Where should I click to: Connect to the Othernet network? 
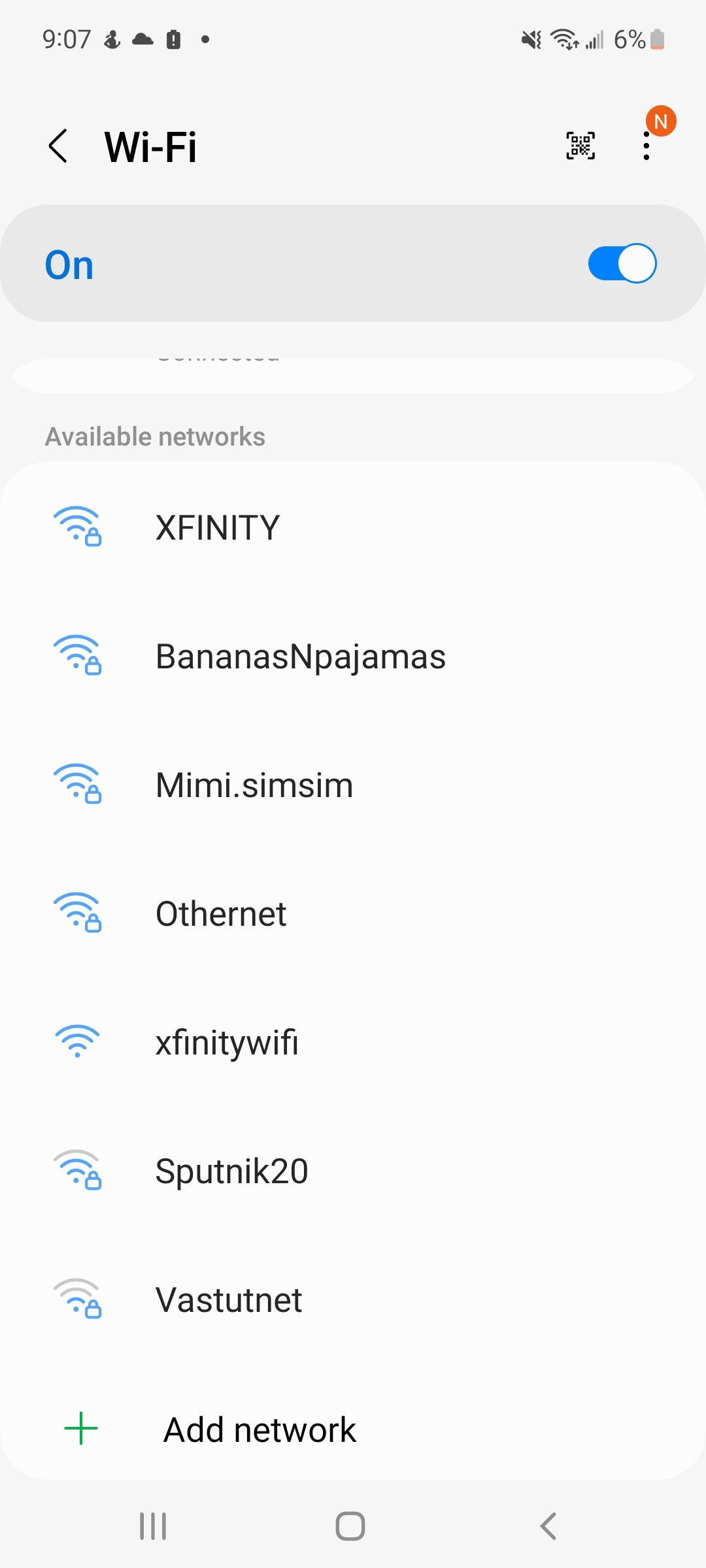[353, 913]
